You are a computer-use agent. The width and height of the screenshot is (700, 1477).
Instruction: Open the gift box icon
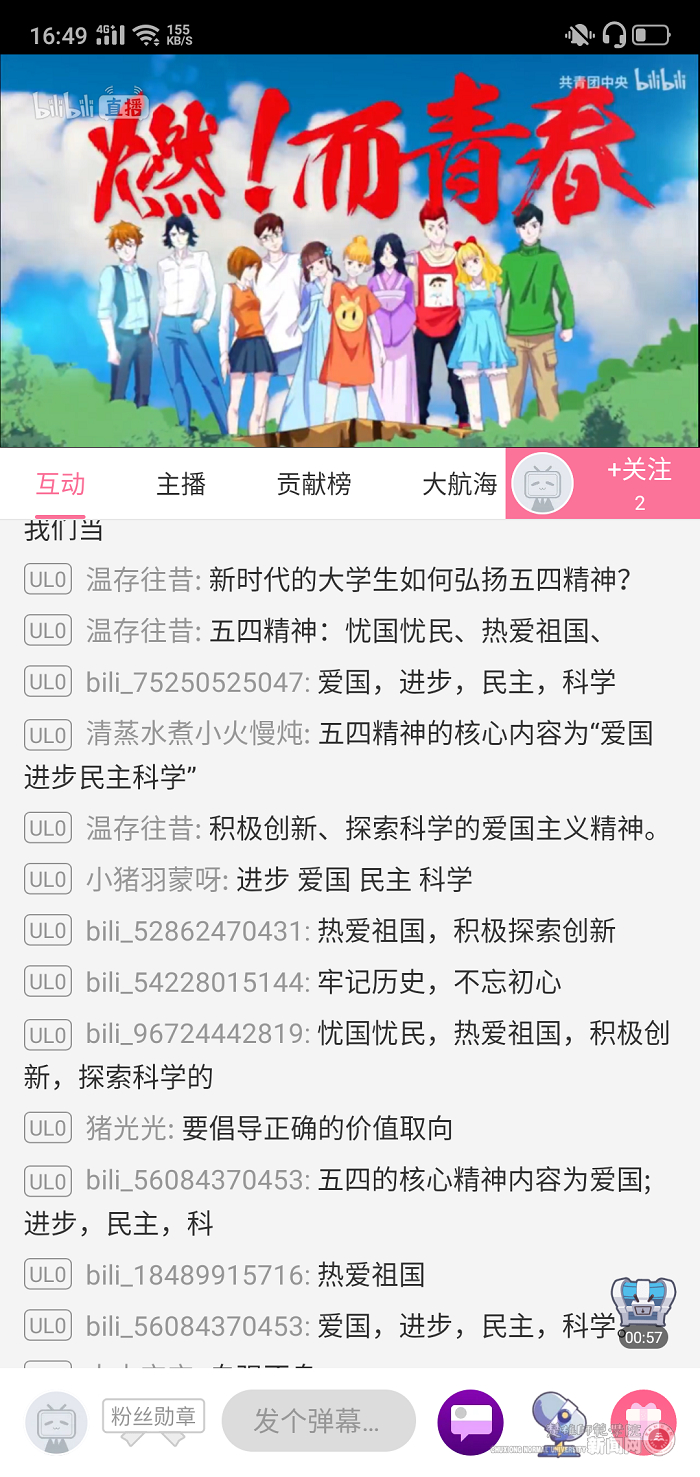[x=643, y=1421]
